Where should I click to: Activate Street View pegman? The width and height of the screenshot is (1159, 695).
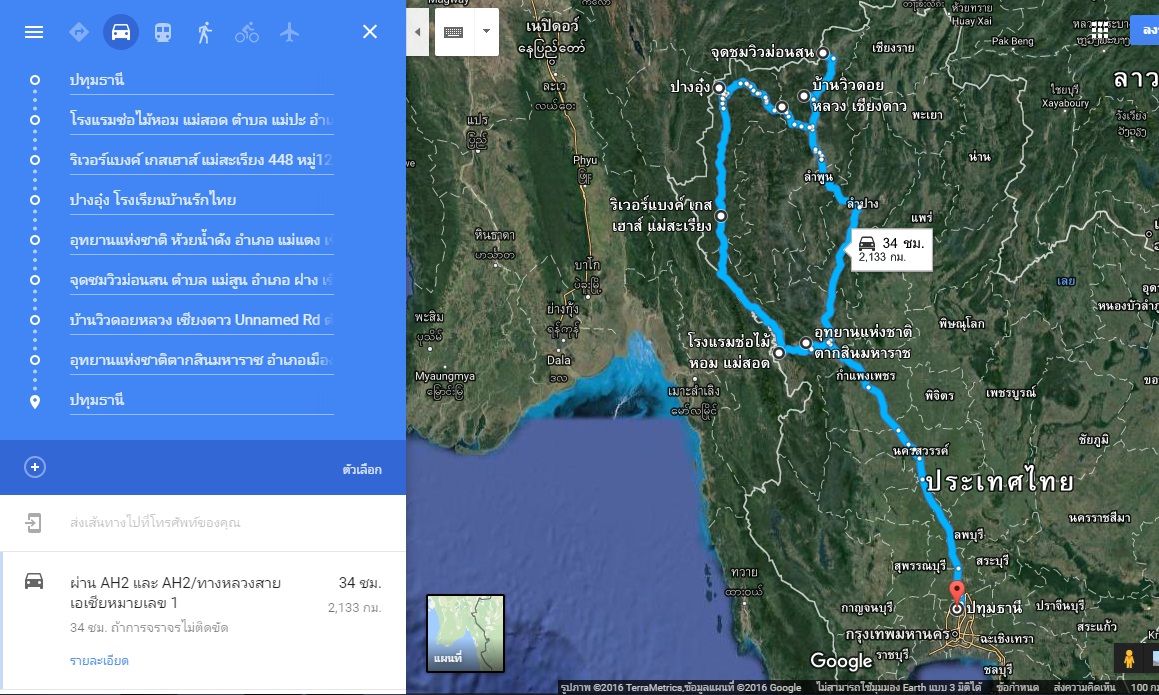1130,658
